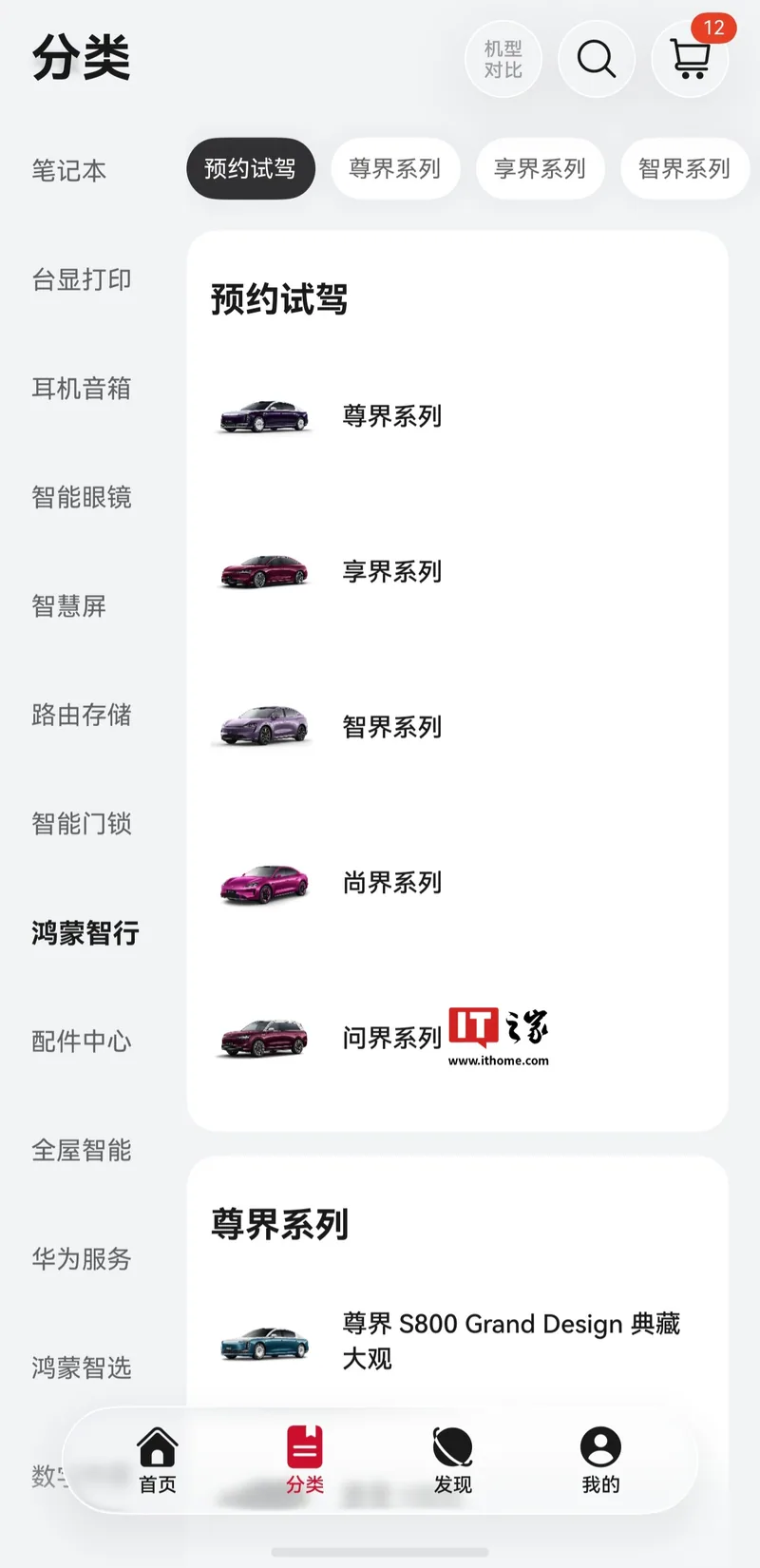Select the 尊界系列 chip at top
760x1568 pixels.
[395, 169]
